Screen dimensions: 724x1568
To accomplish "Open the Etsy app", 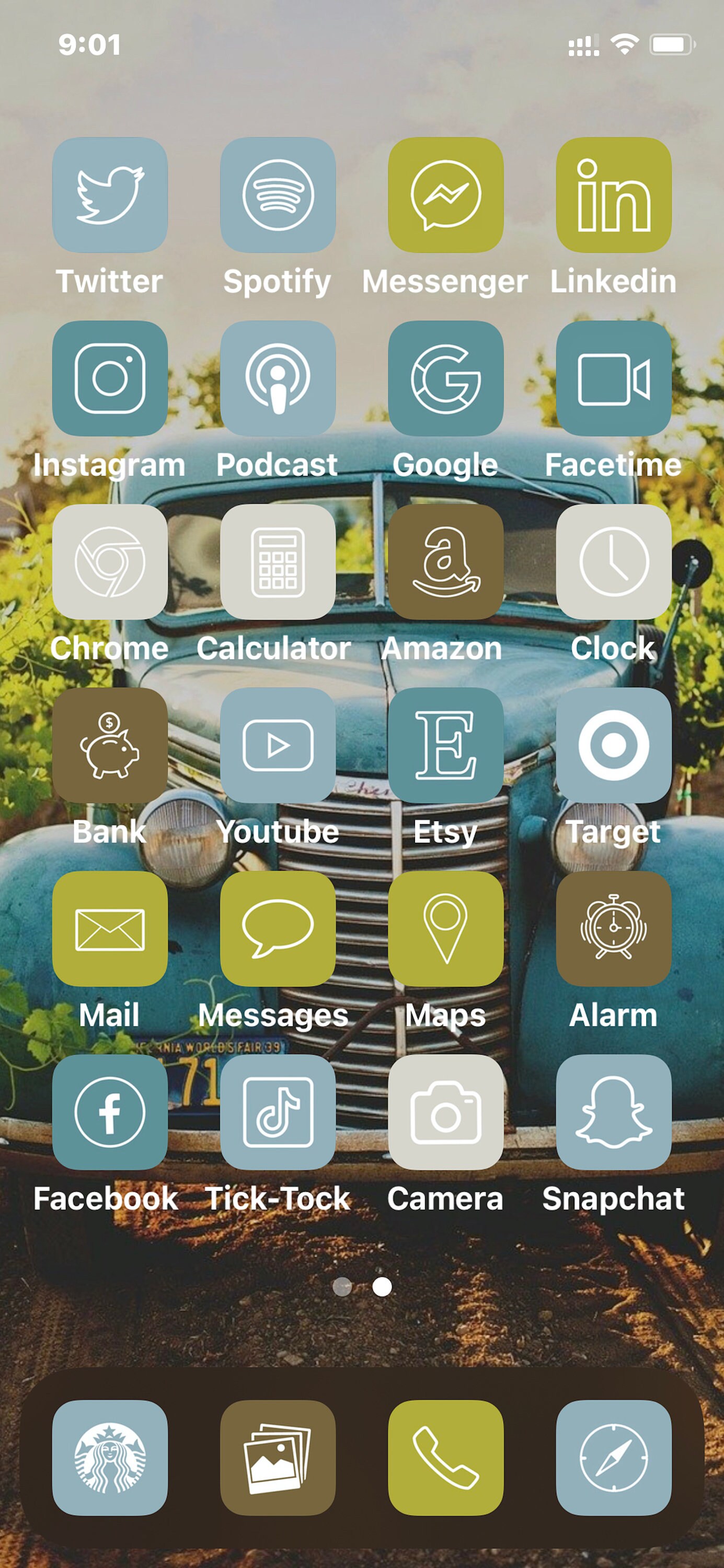I will [446, 746].
